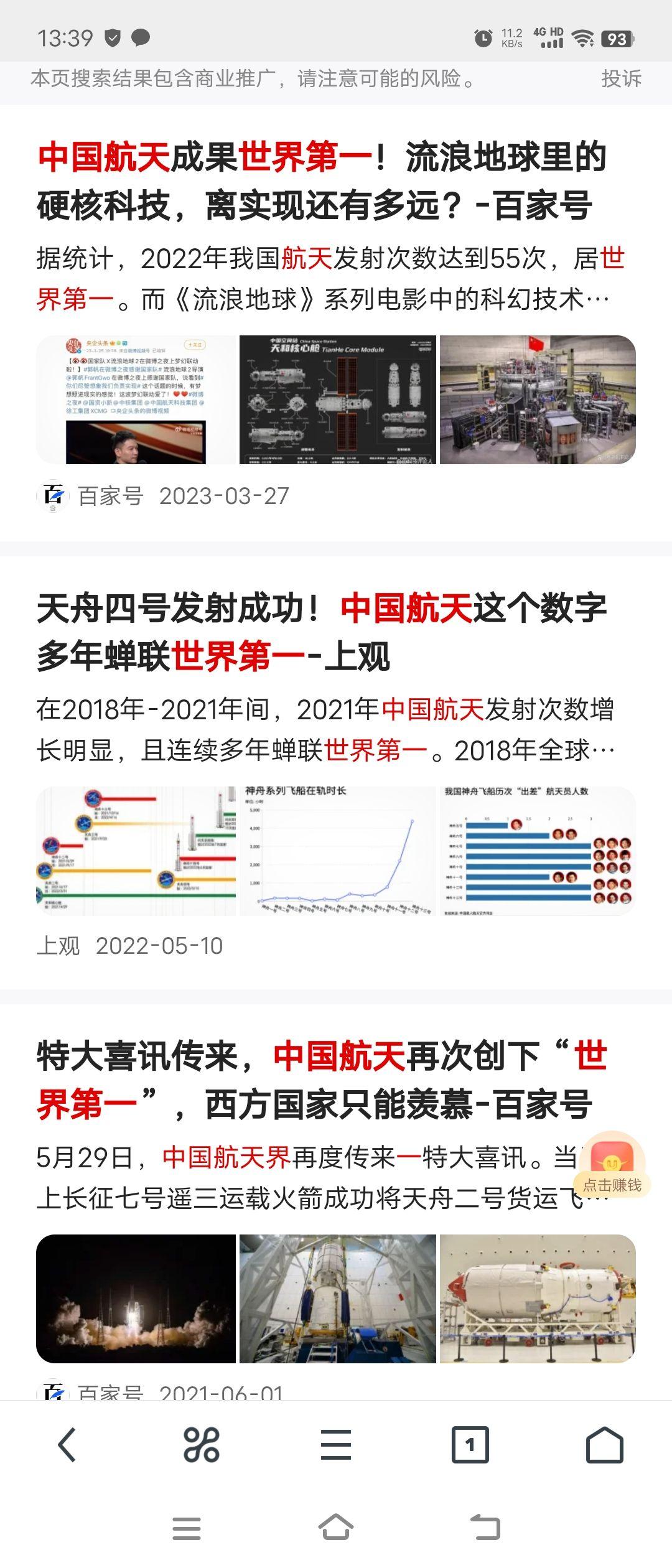
Task: Go back with the browser back arrow
Action: (67, 1445)
